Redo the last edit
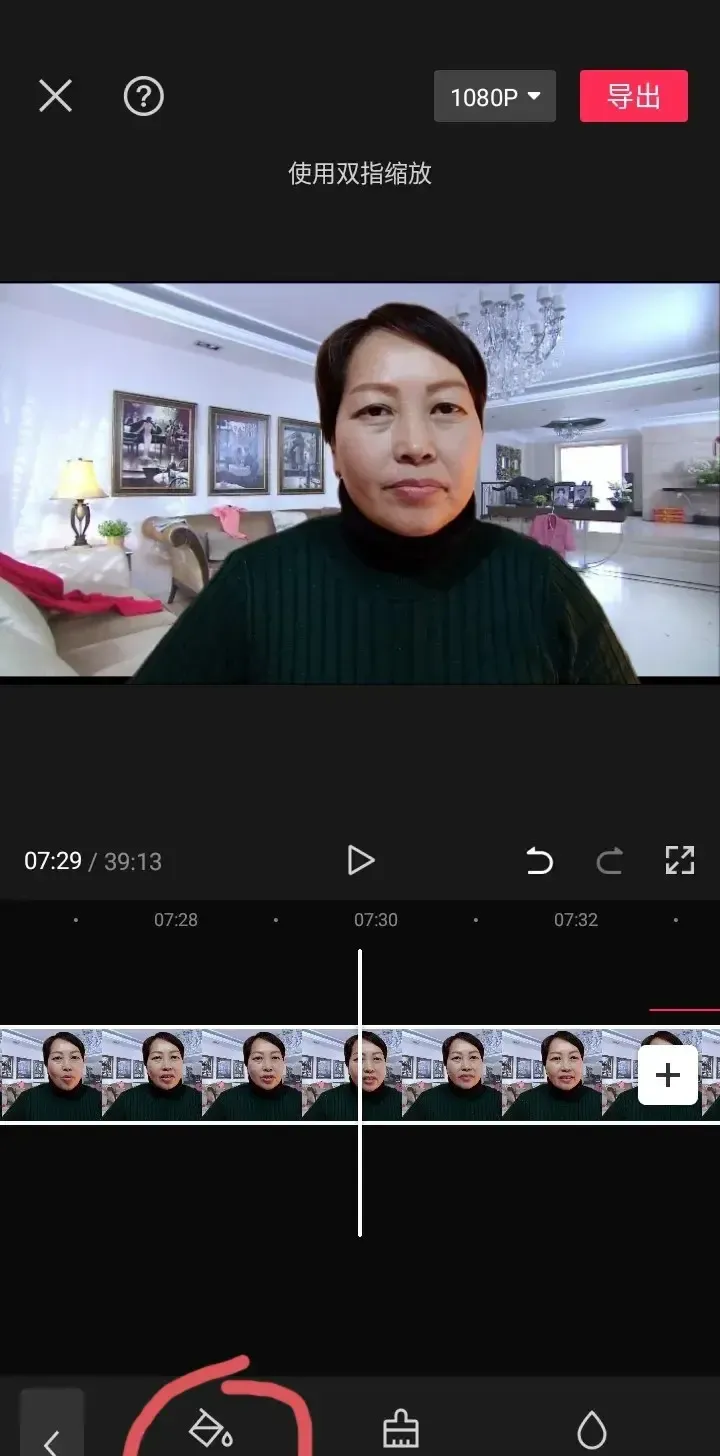Viewport: 720px width, 1456px height. tap(610, 860)
